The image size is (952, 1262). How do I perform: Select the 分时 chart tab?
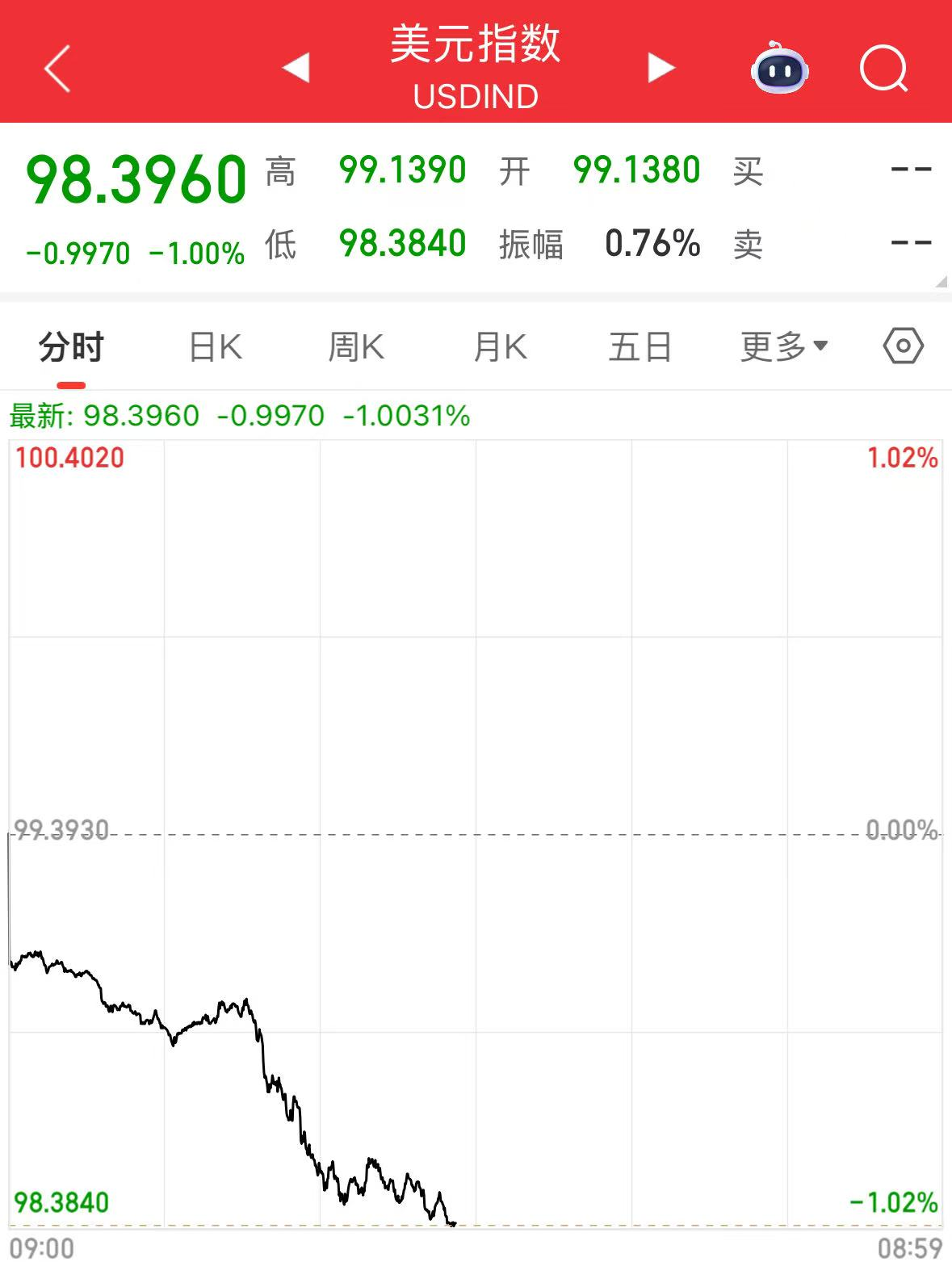coord(71,348)
